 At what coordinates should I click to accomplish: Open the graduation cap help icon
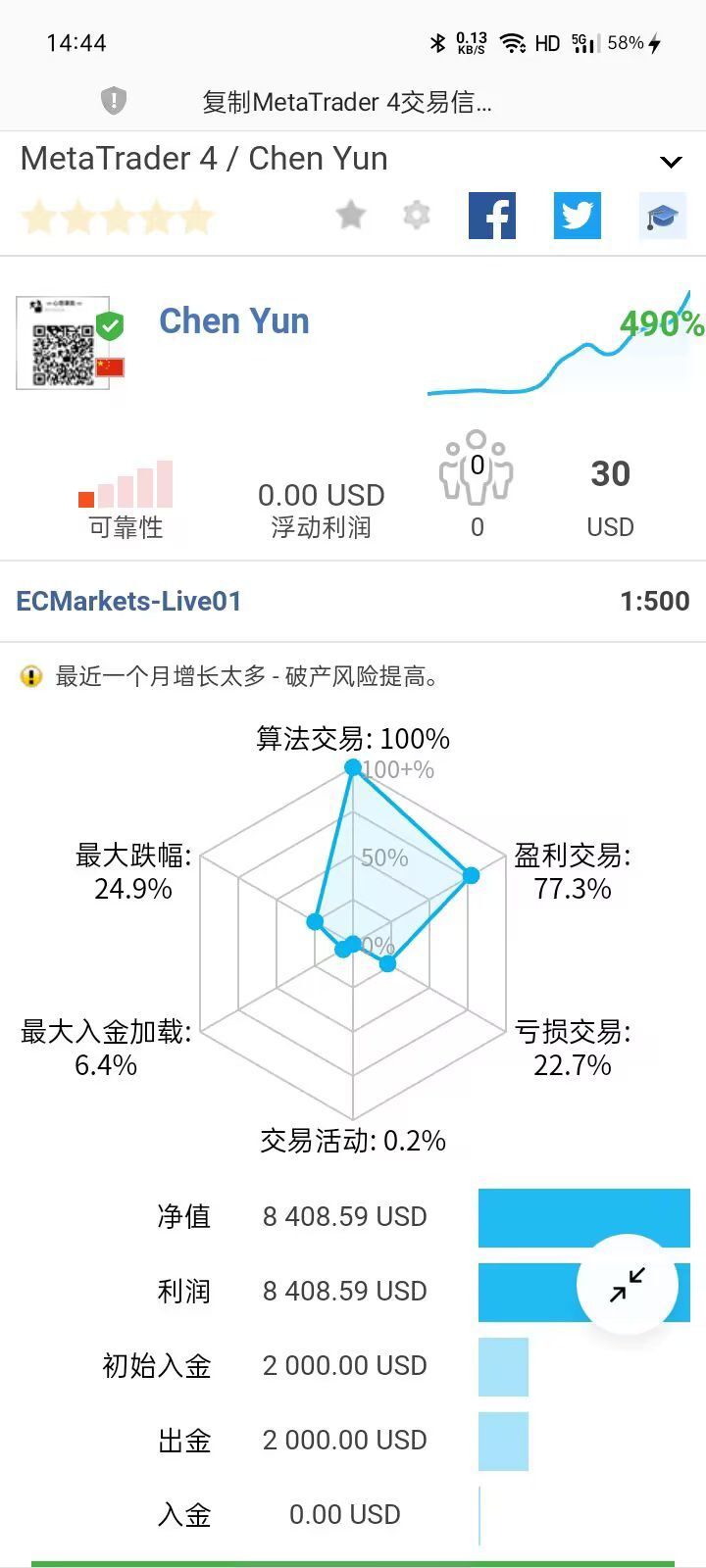point(662,216)
